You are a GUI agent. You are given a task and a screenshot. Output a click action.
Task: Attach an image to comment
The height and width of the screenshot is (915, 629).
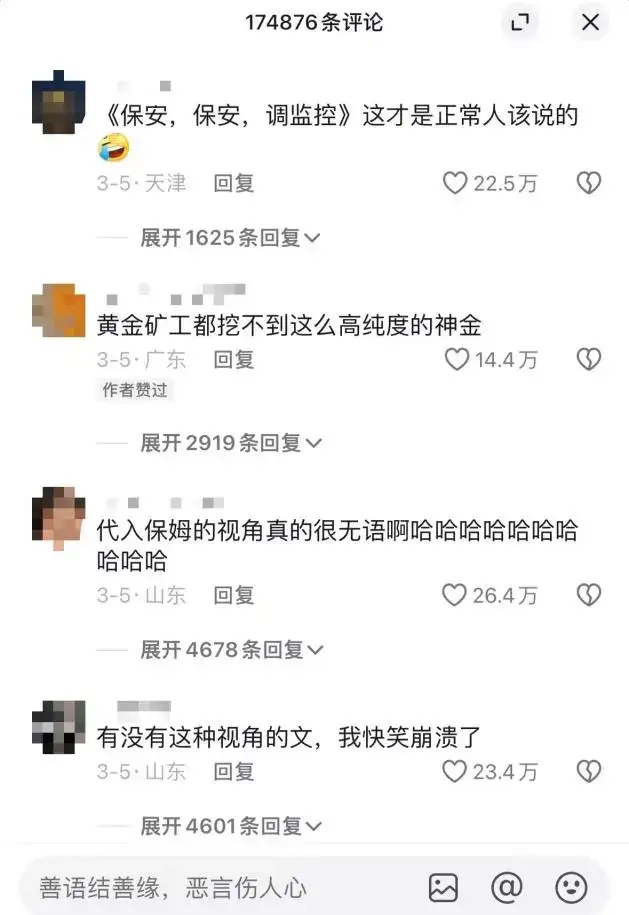[443, 887]
